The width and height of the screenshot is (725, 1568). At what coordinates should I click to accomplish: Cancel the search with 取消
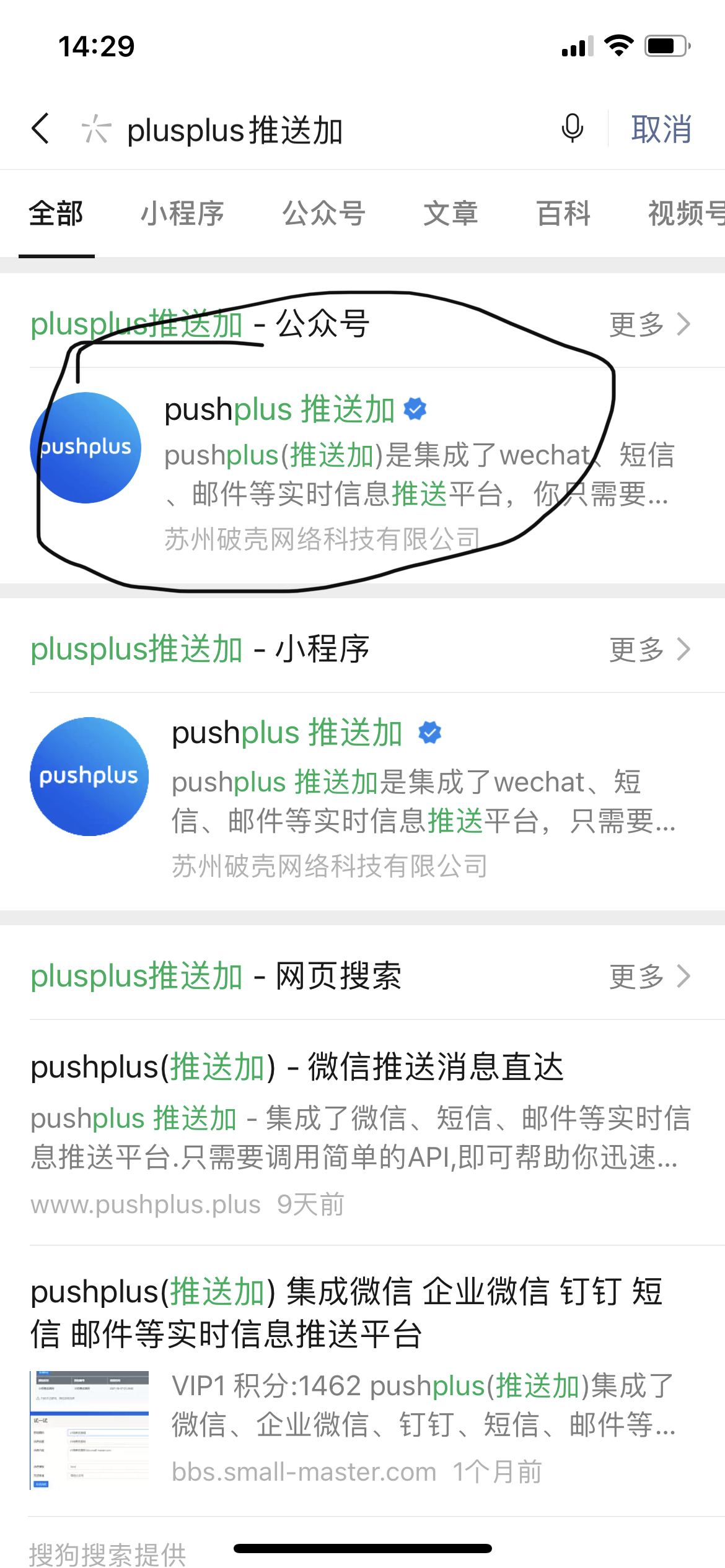661,129
